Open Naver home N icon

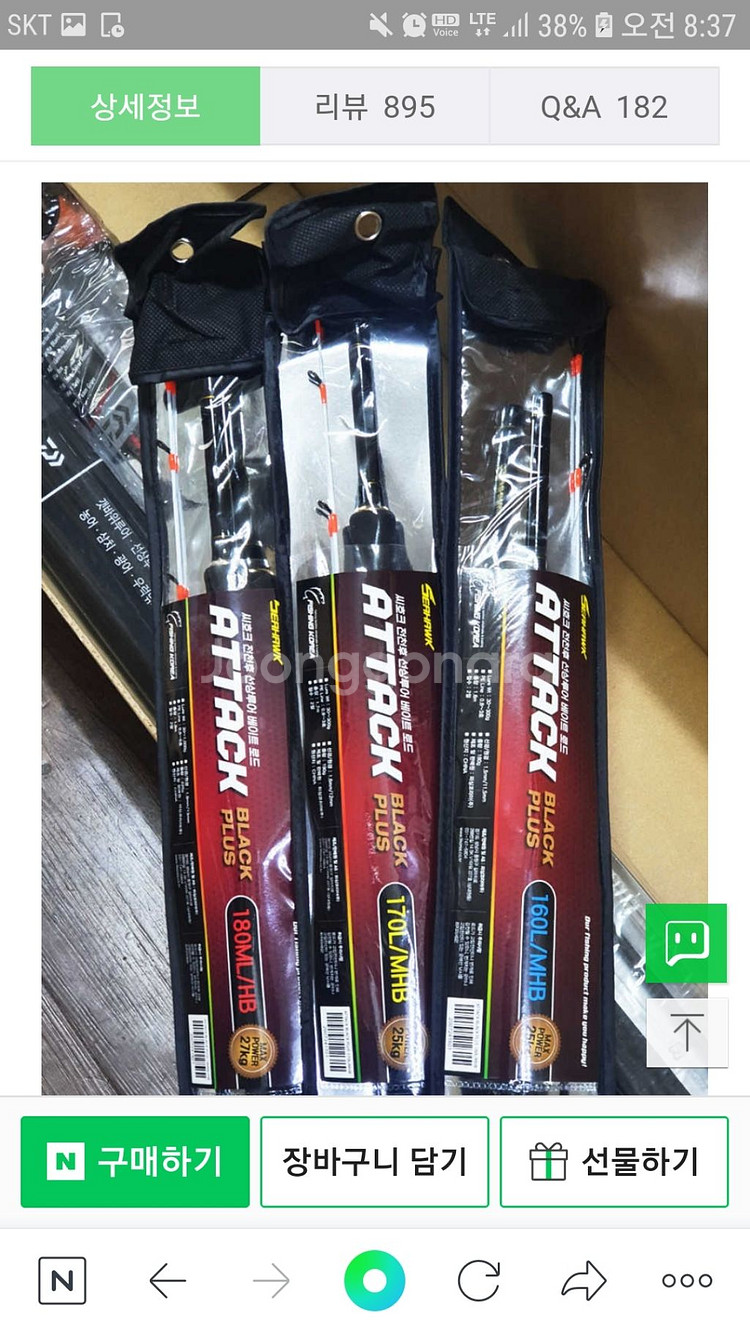62,1280
